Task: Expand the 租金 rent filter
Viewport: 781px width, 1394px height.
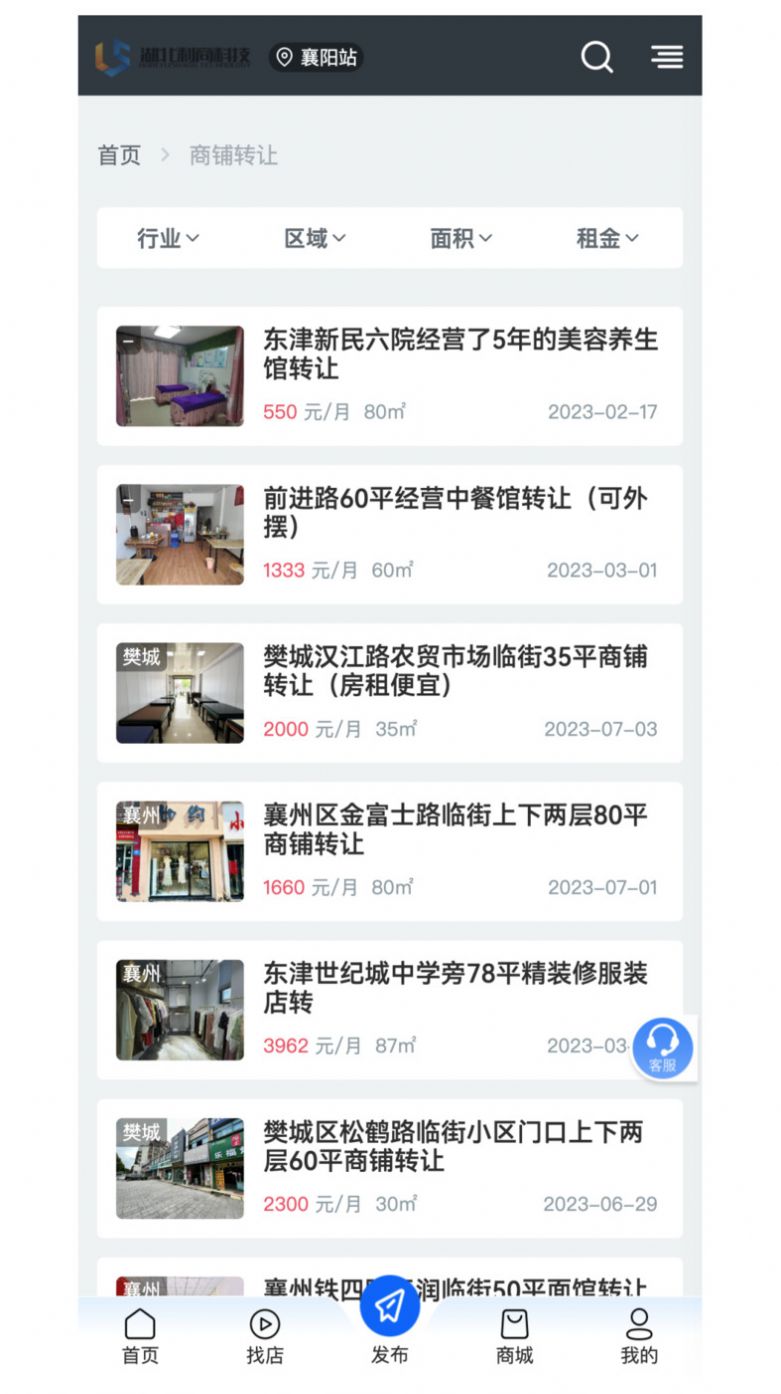Action: point(607,238)
